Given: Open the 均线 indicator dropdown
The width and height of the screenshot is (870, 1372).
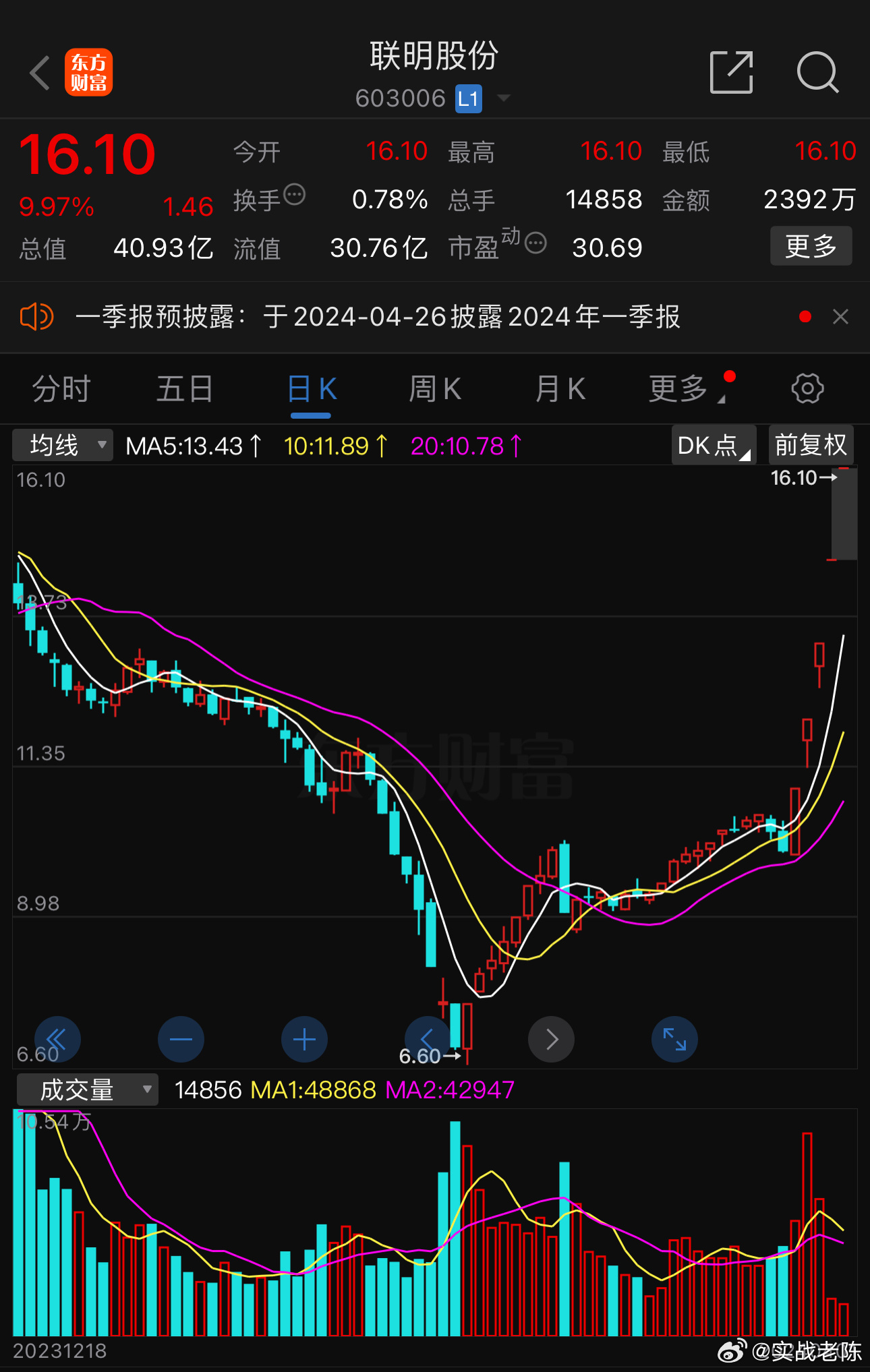Looking at the screenshot, I should click(x=63, y=446).
